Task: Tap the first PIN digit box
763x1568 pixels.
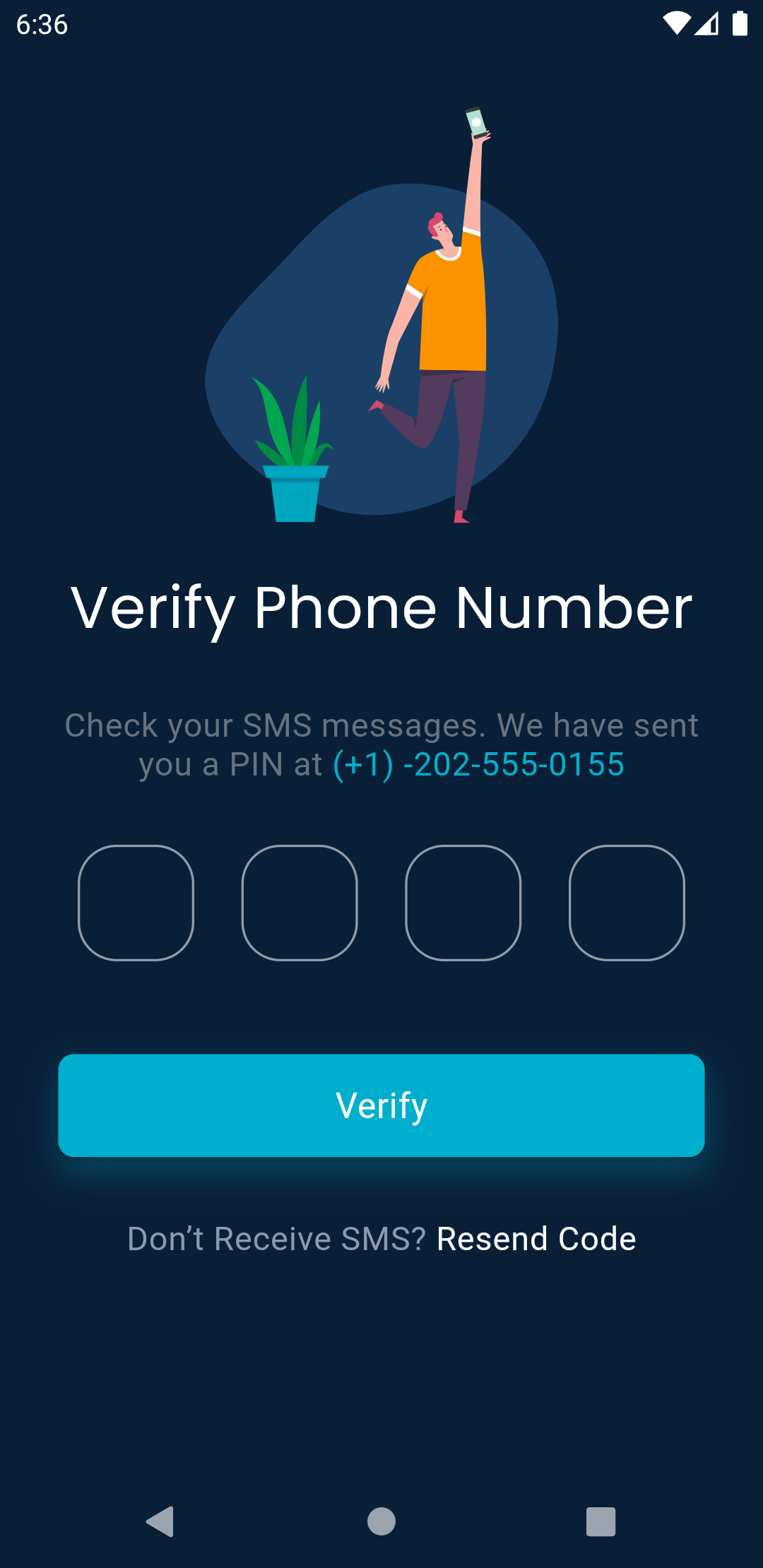Action: (136, 903)
